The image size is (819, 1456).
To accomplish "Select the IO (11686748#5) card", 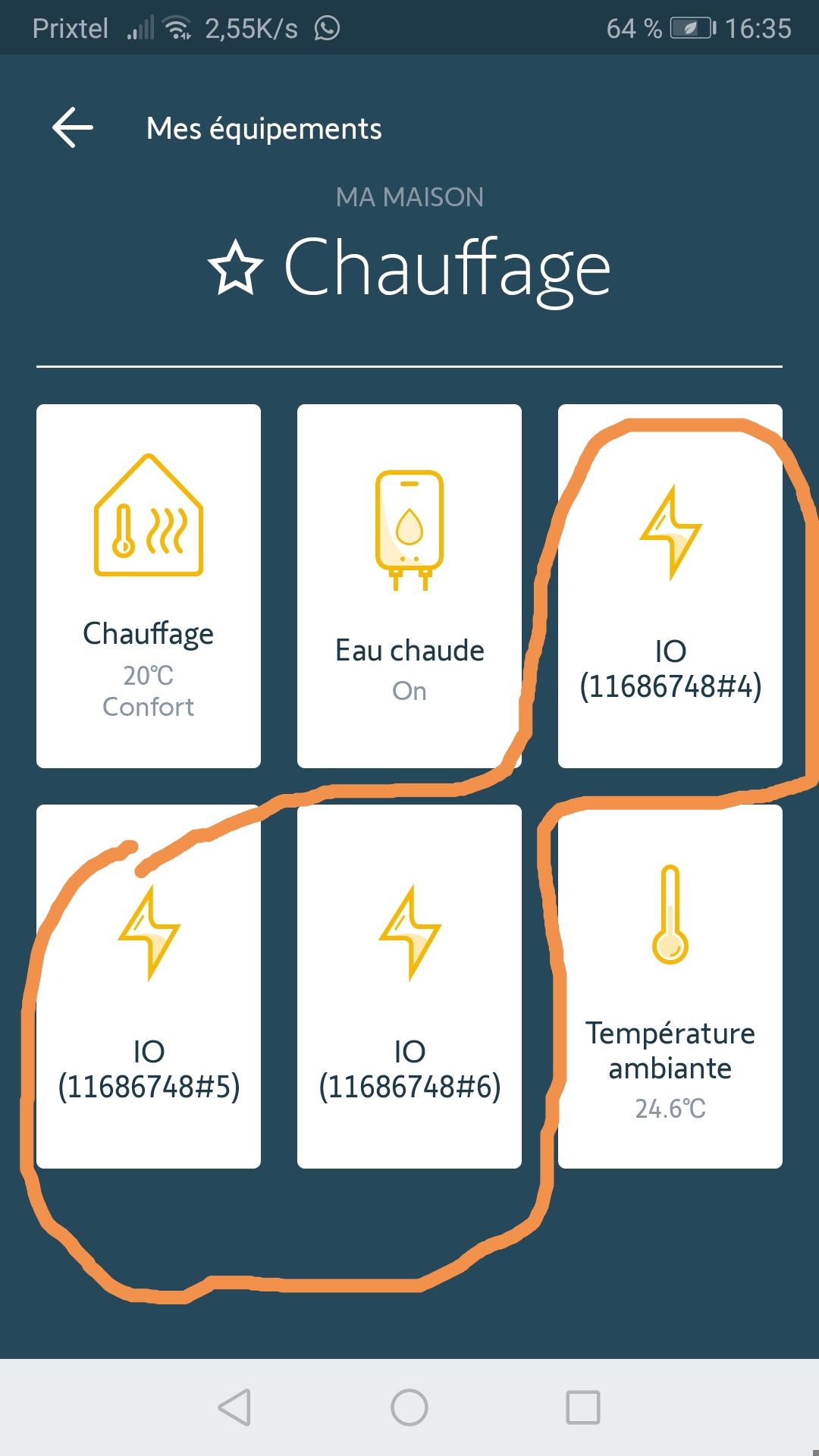I will 149,987.
